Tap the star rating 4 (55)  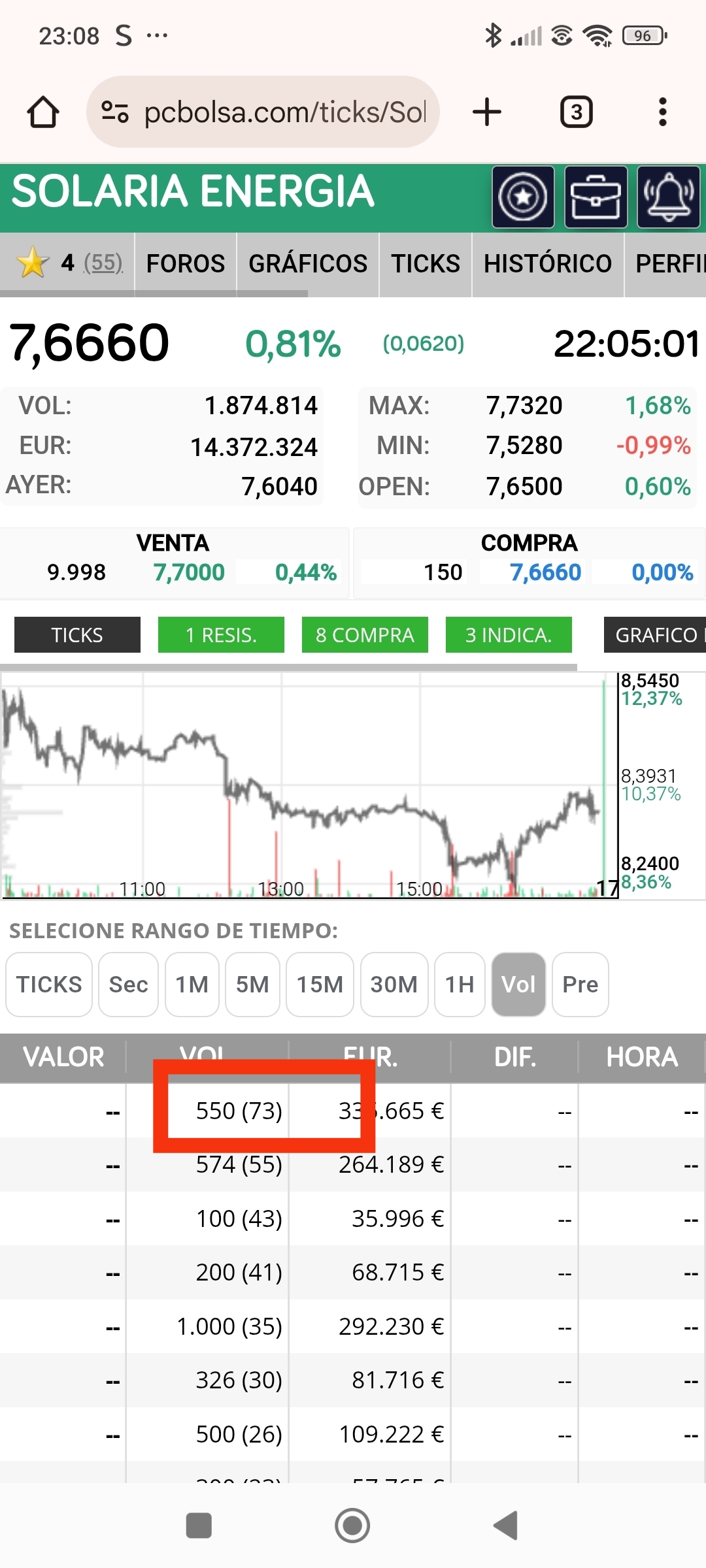(69, 264)
